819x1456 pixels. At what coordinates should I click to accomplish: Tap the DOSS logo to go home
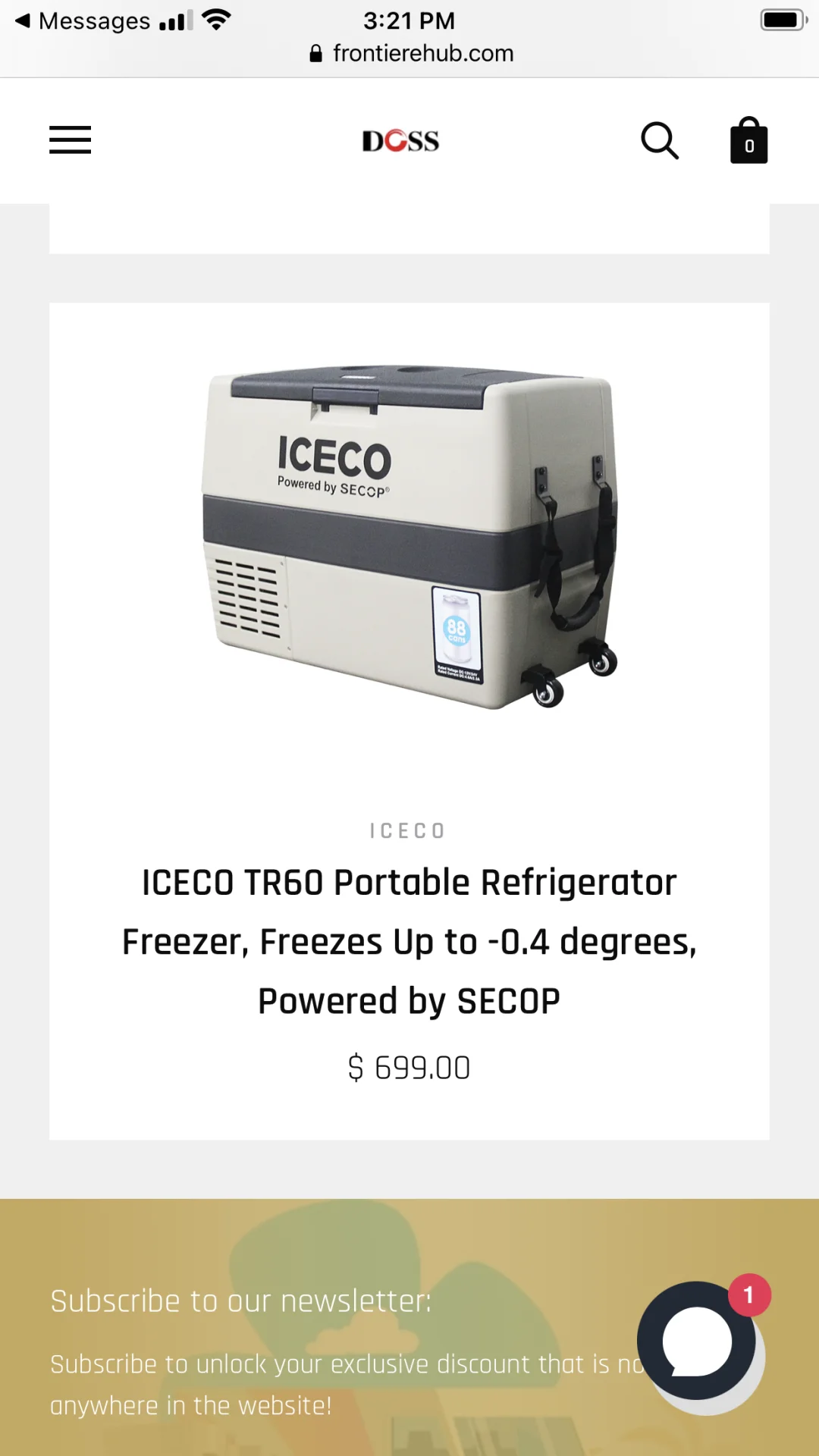coord(400,141)
